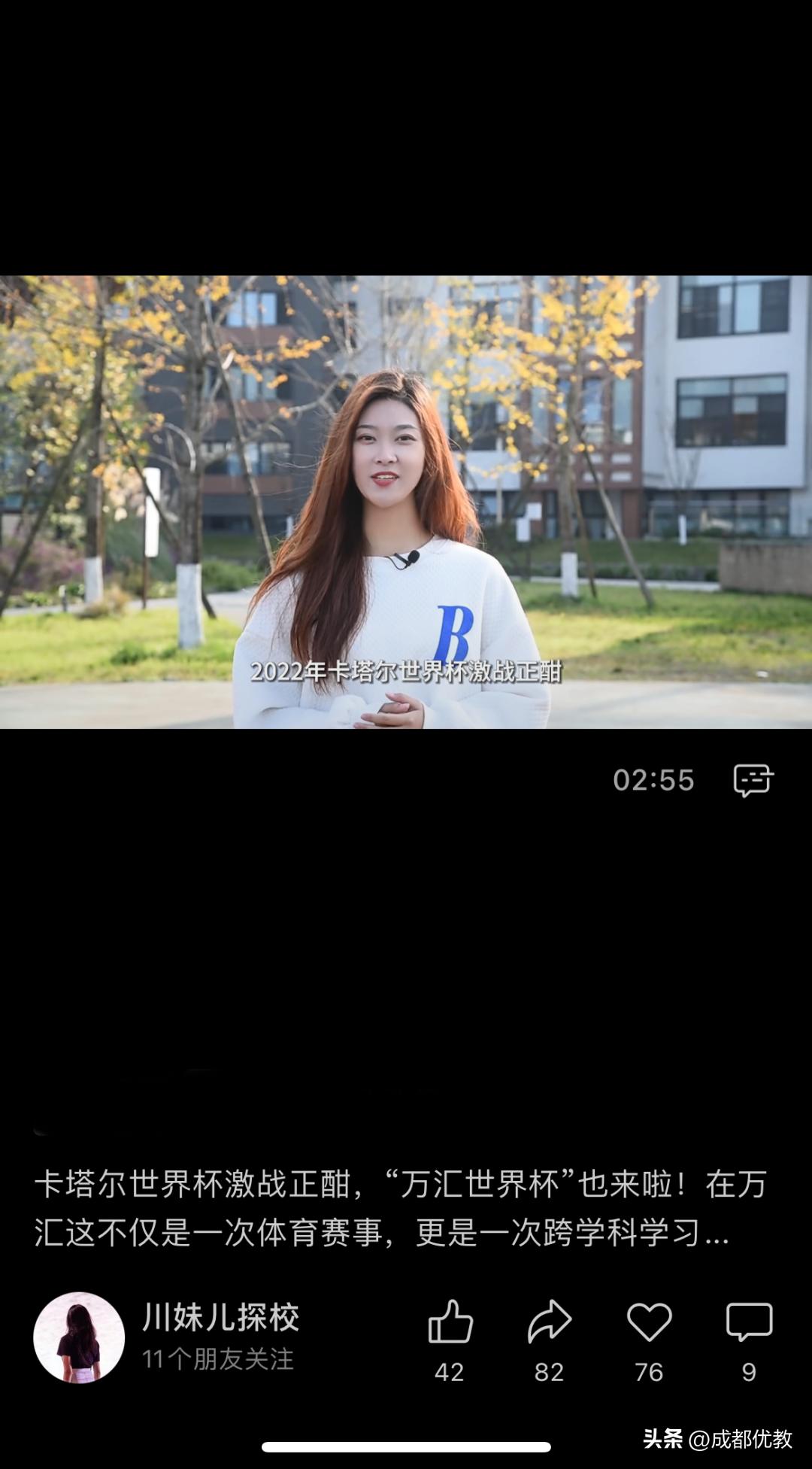Open 川妹儿探校 profile avatar

click(x=79, y=1338)
